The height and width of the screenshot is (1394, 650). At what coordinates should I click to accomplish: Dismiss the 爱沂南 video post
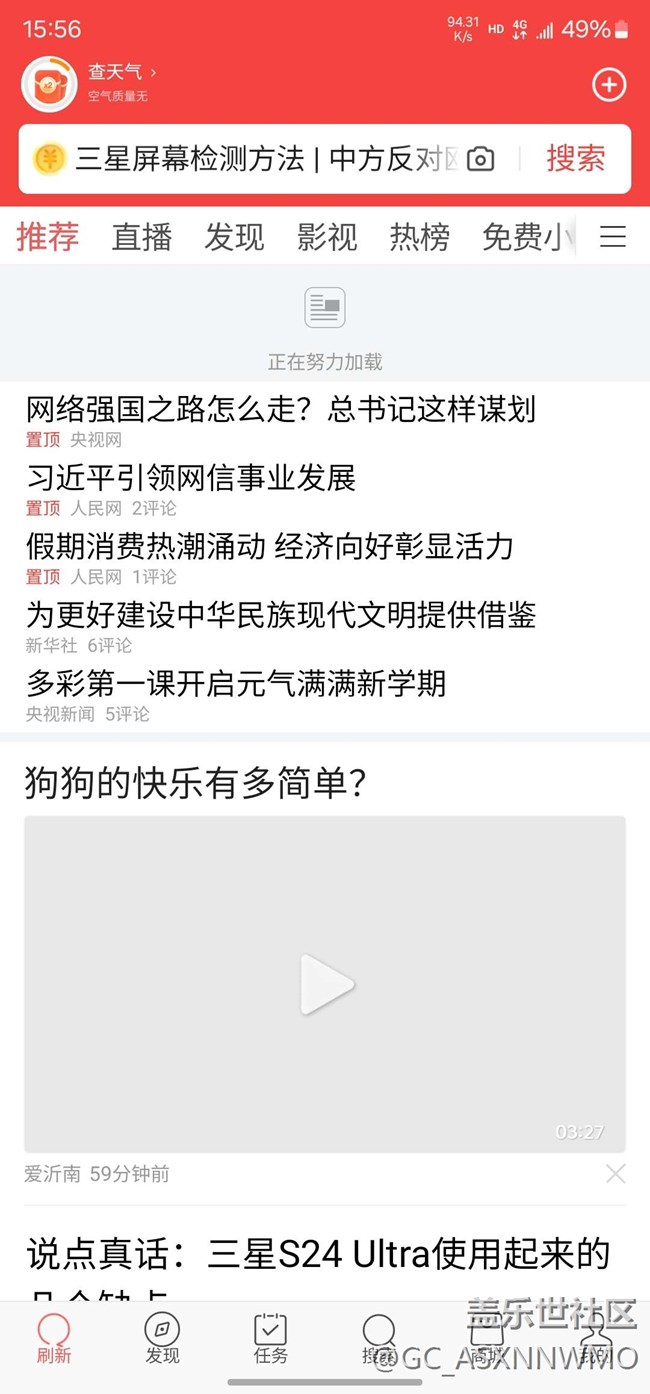[615, 1174]
